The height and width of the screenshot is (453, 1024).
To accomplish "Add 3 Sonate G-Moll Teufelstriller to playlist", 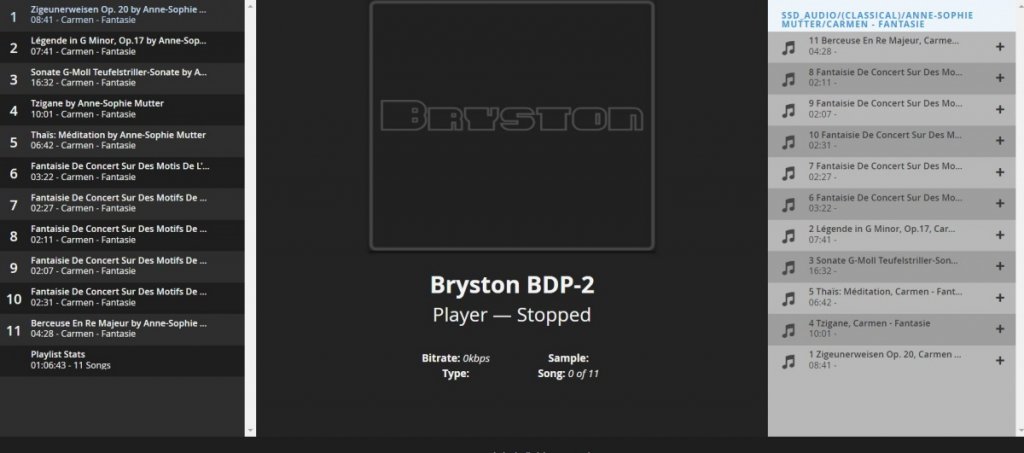I will pos(999,266).
